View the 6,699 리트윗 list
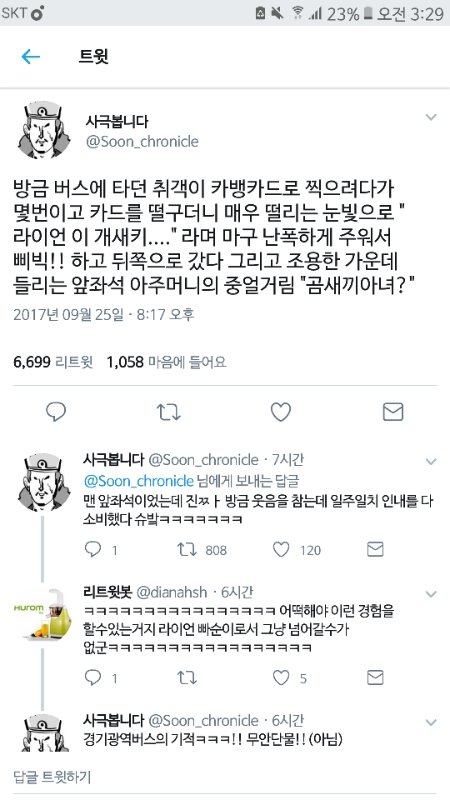This screenshot has width=450, height=800. point(53,362)
